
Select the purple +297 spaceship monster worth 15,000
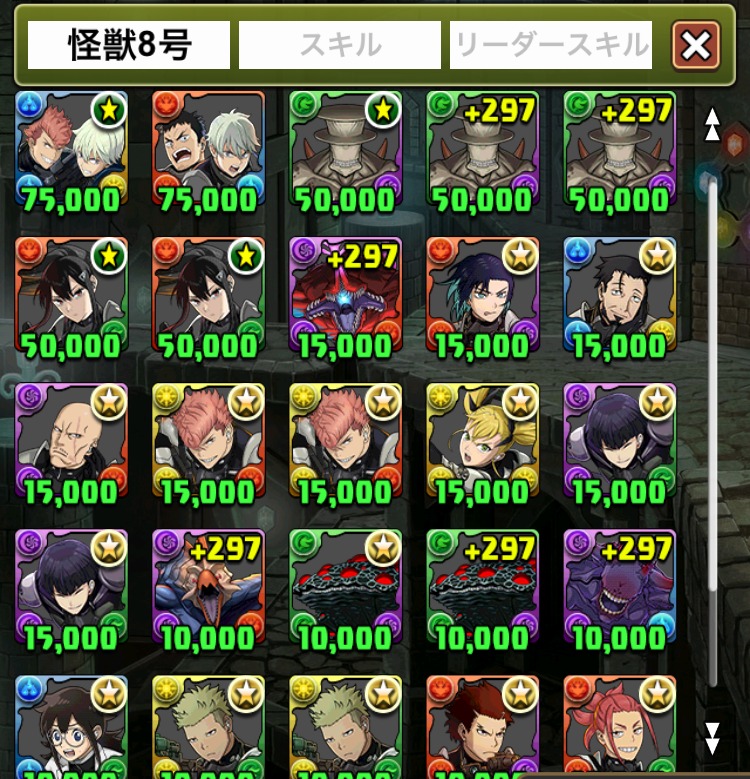point(345,298)
